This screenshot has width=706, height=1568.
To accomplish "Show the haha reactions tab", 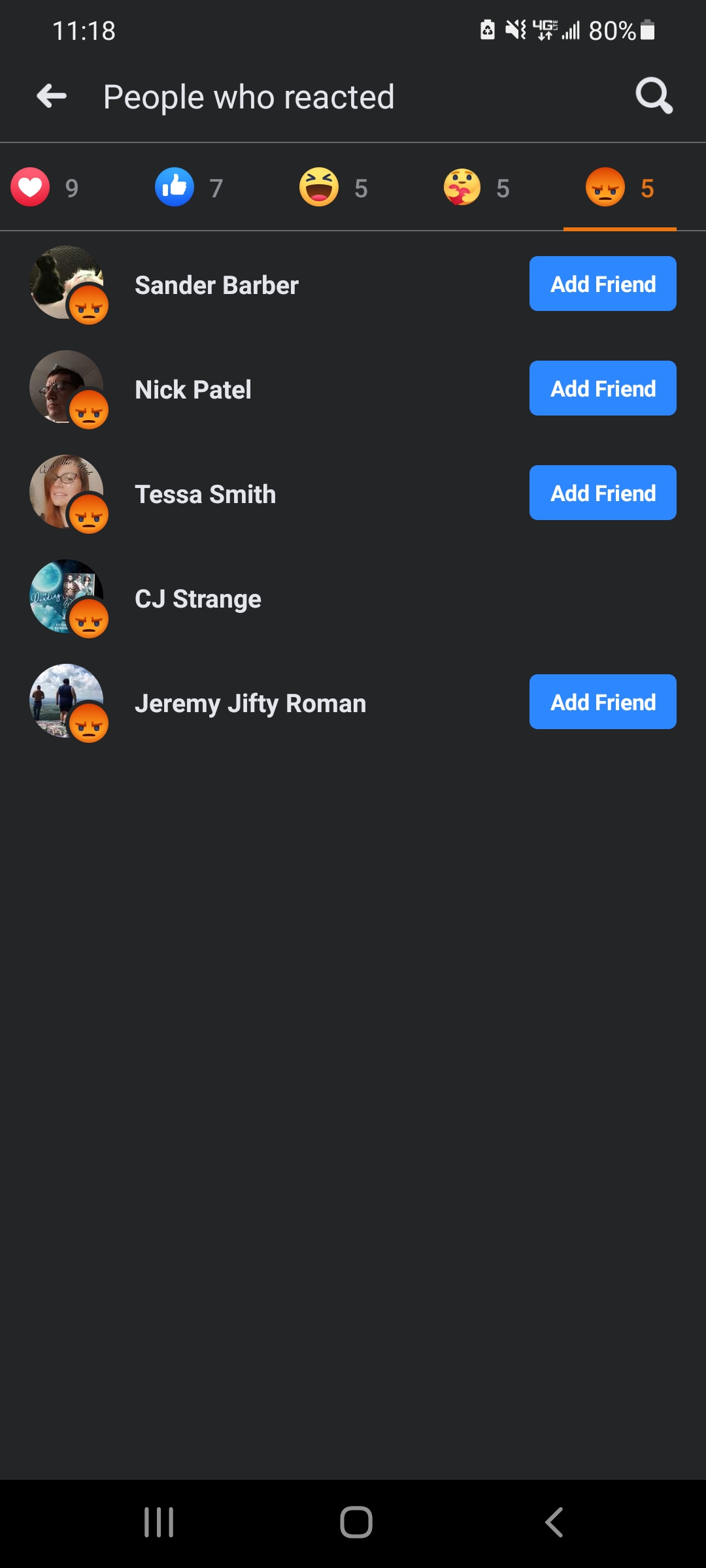I will point(333,188).
